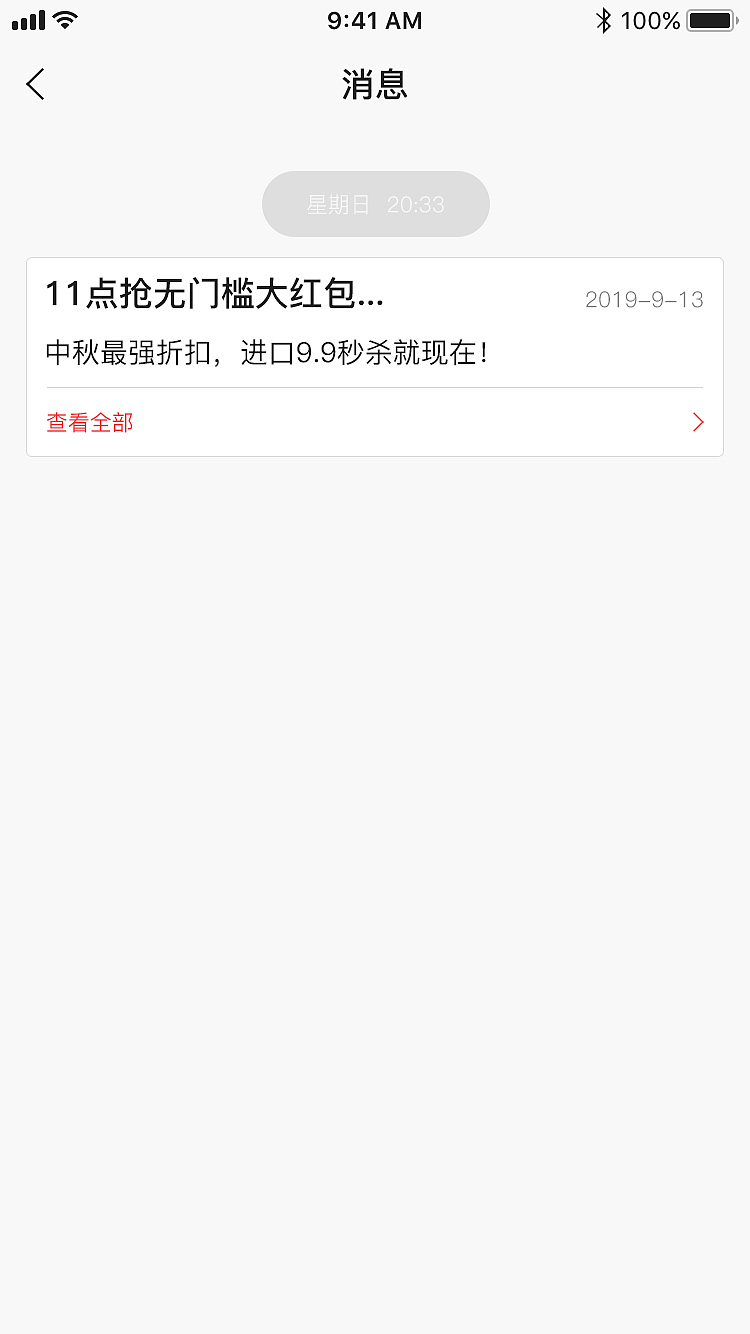This screenshot has height=1334, width=750.
Task: Go back from the 消息 screen
Action: tap(36, 84)
